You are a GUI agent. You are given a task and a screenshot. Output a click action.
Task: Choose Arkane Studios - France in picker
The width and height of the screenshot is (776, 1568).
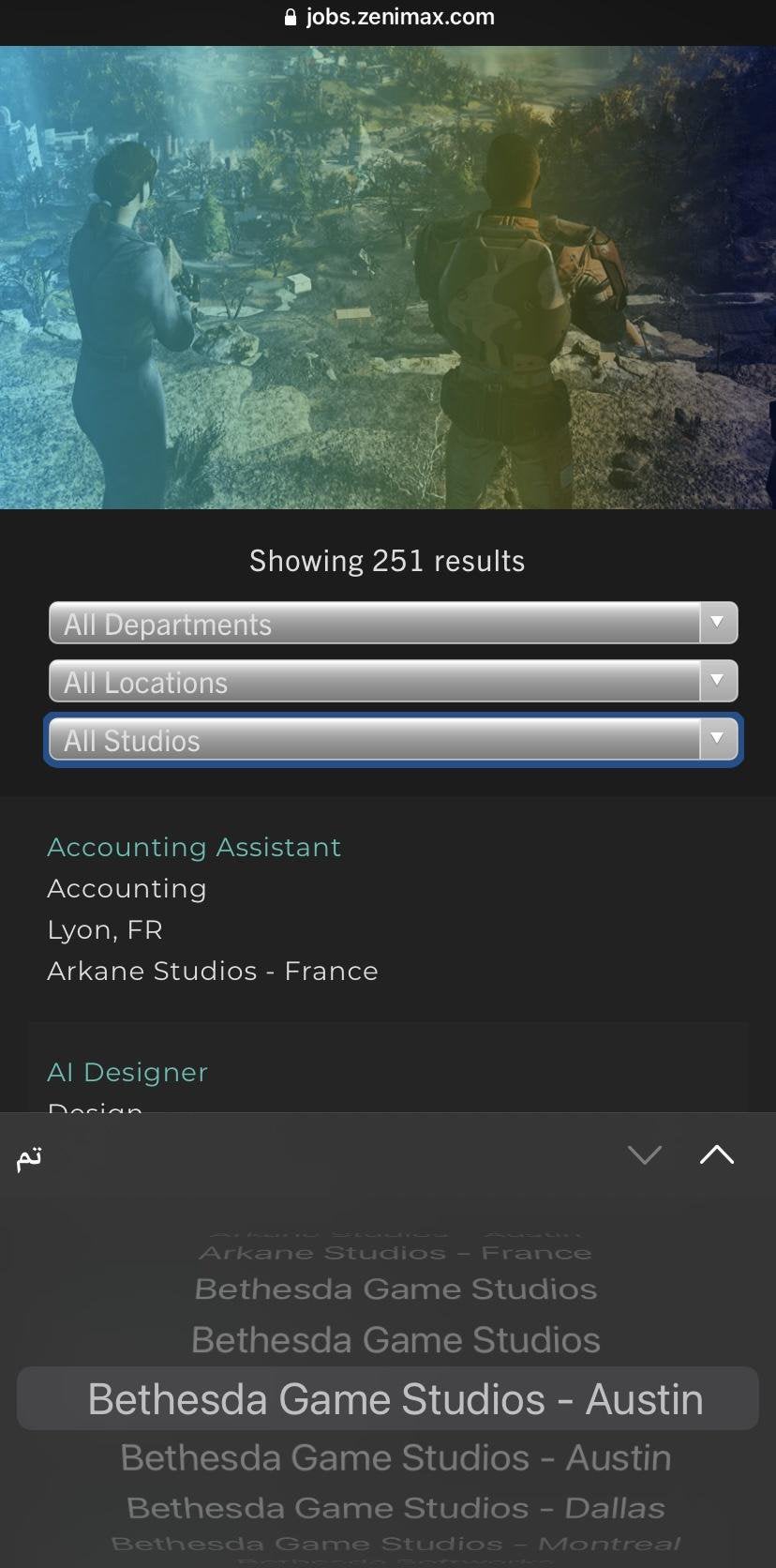[x=395, y=1253]
